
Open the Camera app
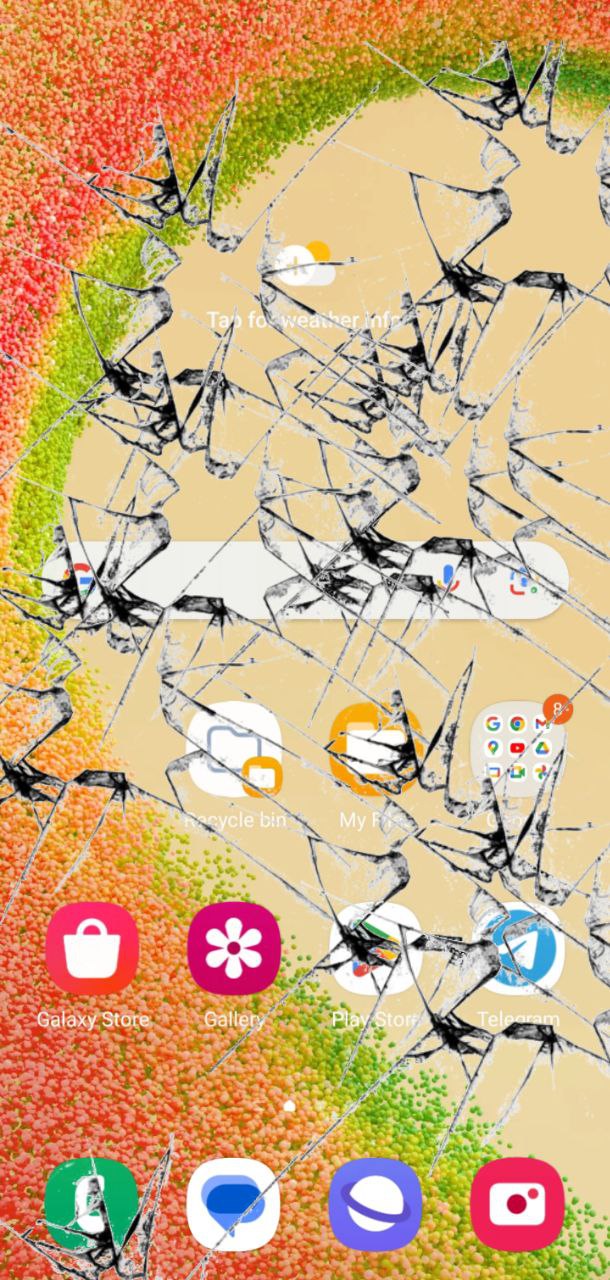(x=518, y=1204)
